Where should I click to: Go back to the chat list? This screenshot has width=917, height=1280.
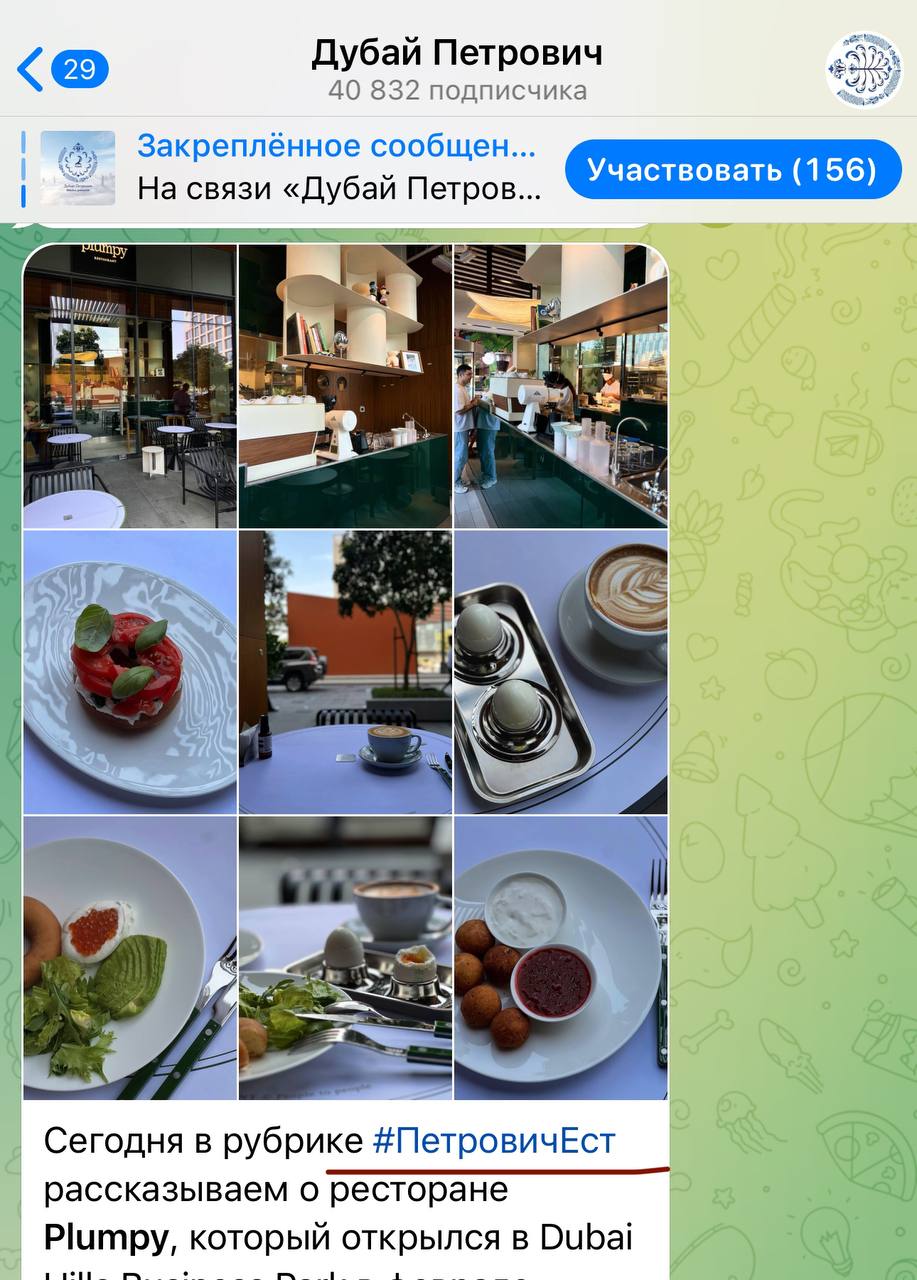click(62, 69)
